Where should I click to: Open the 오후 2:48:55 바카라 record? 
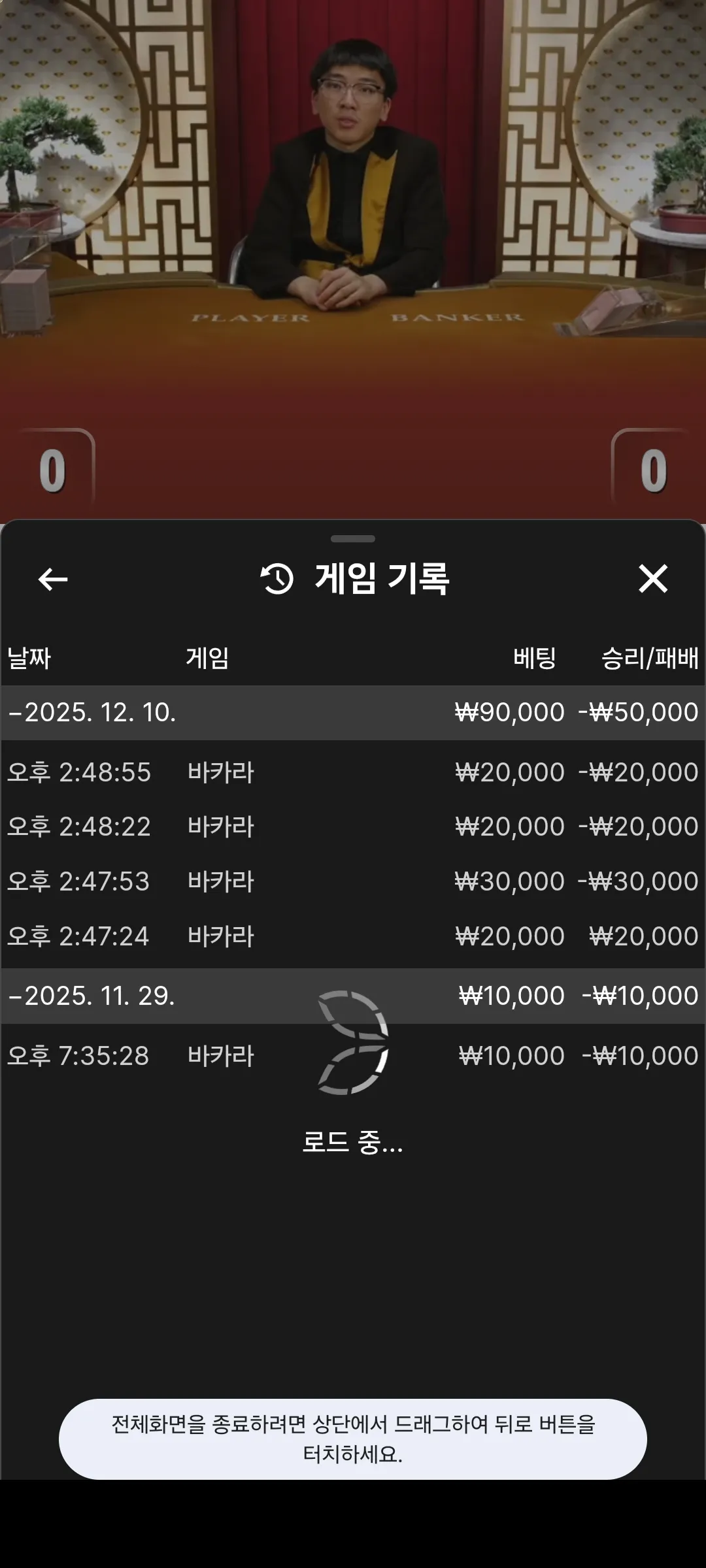[x=353, y=772]
